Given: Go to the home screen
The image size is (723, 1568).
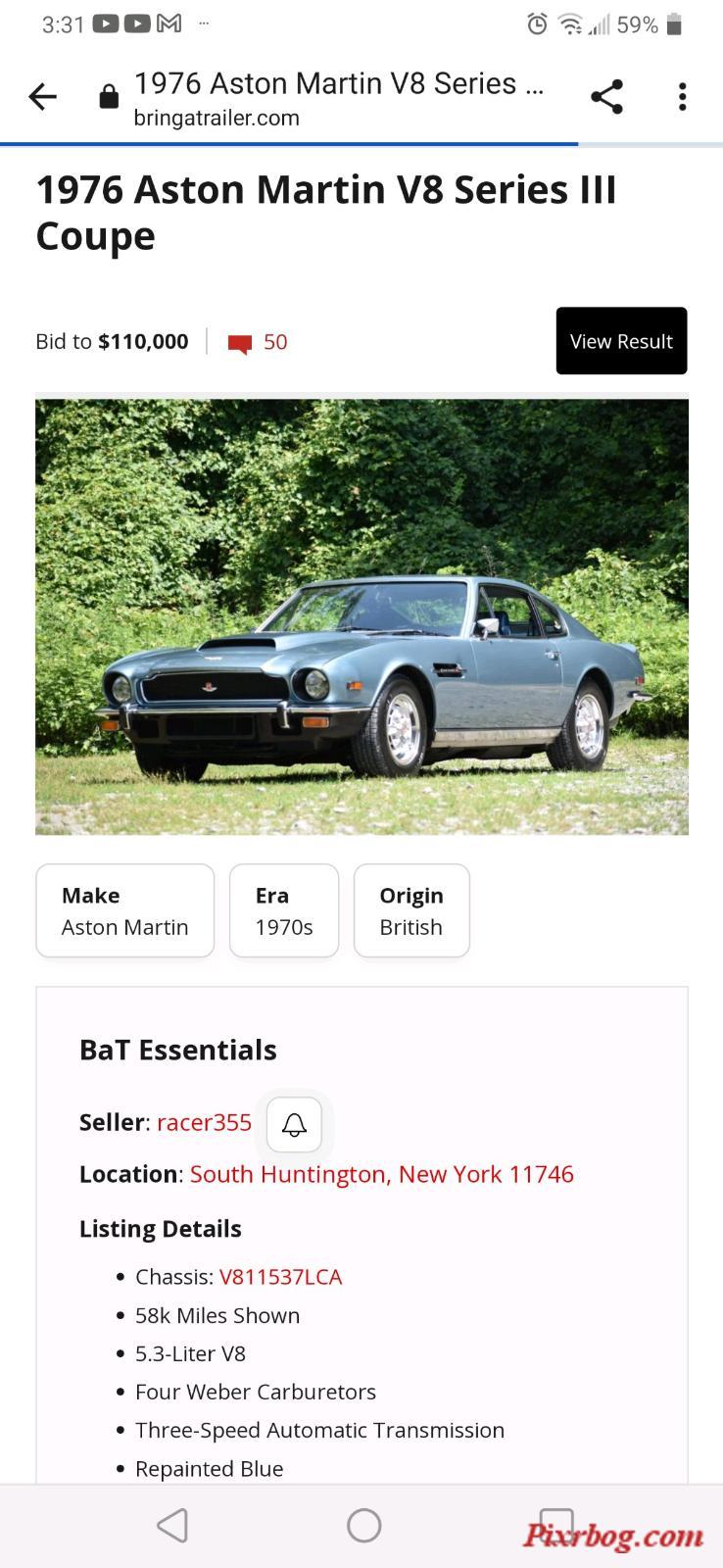Looking at the screenshot, I should [363, 1525].
